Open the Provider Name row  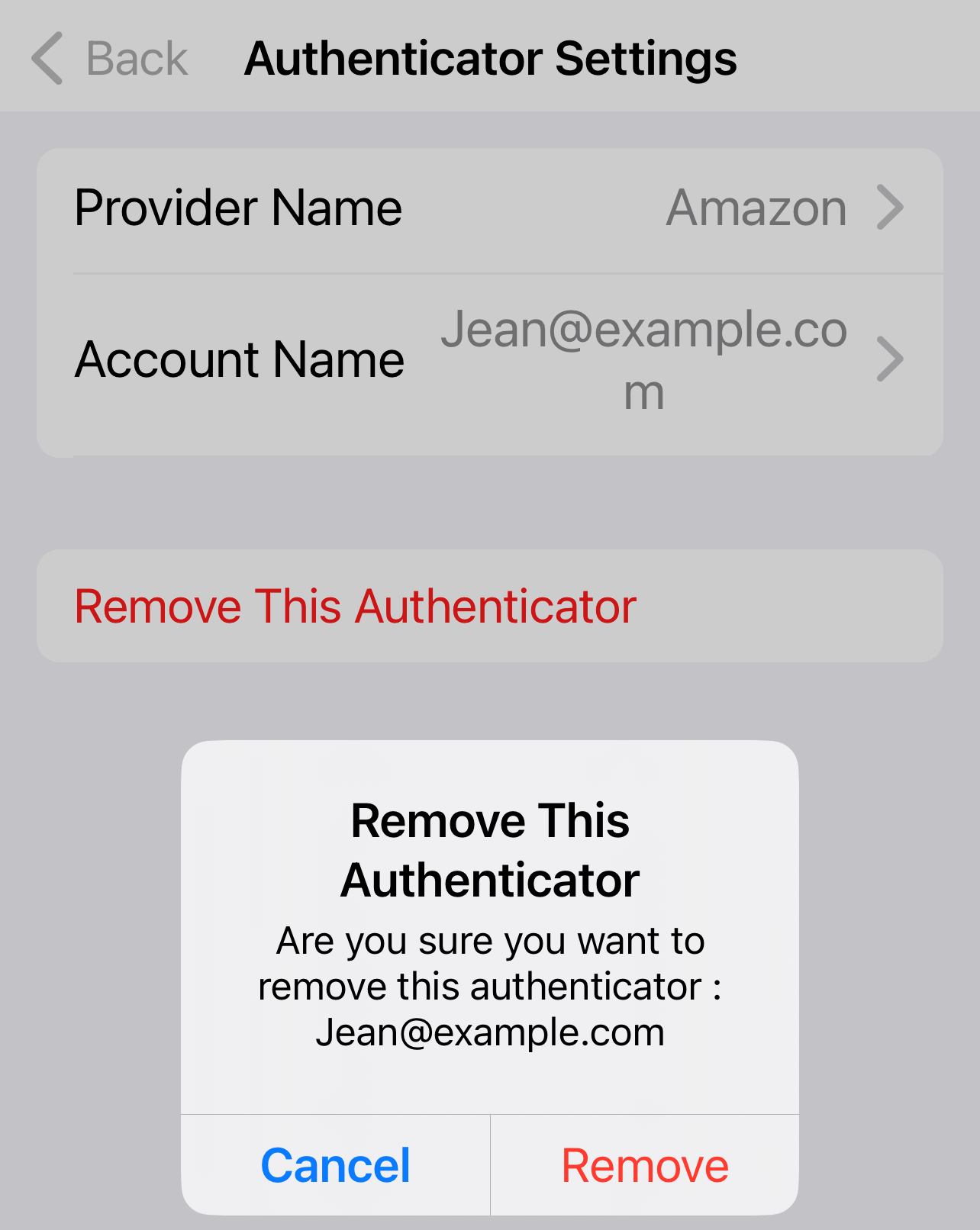pyautogui.click(x=489, y=208)
